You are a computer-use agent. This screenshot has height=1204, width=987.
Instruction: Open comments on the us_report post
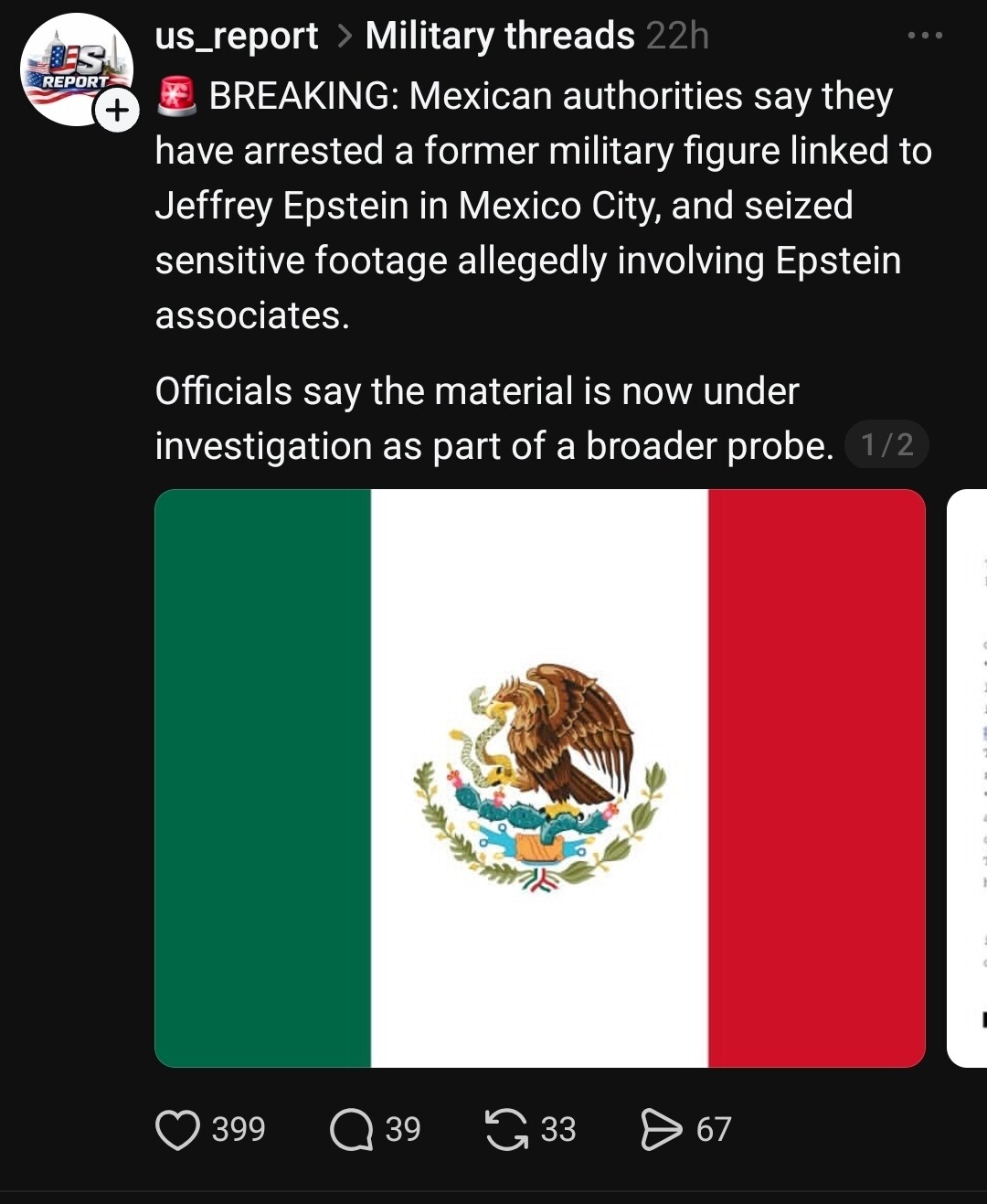click(351, 1129)
